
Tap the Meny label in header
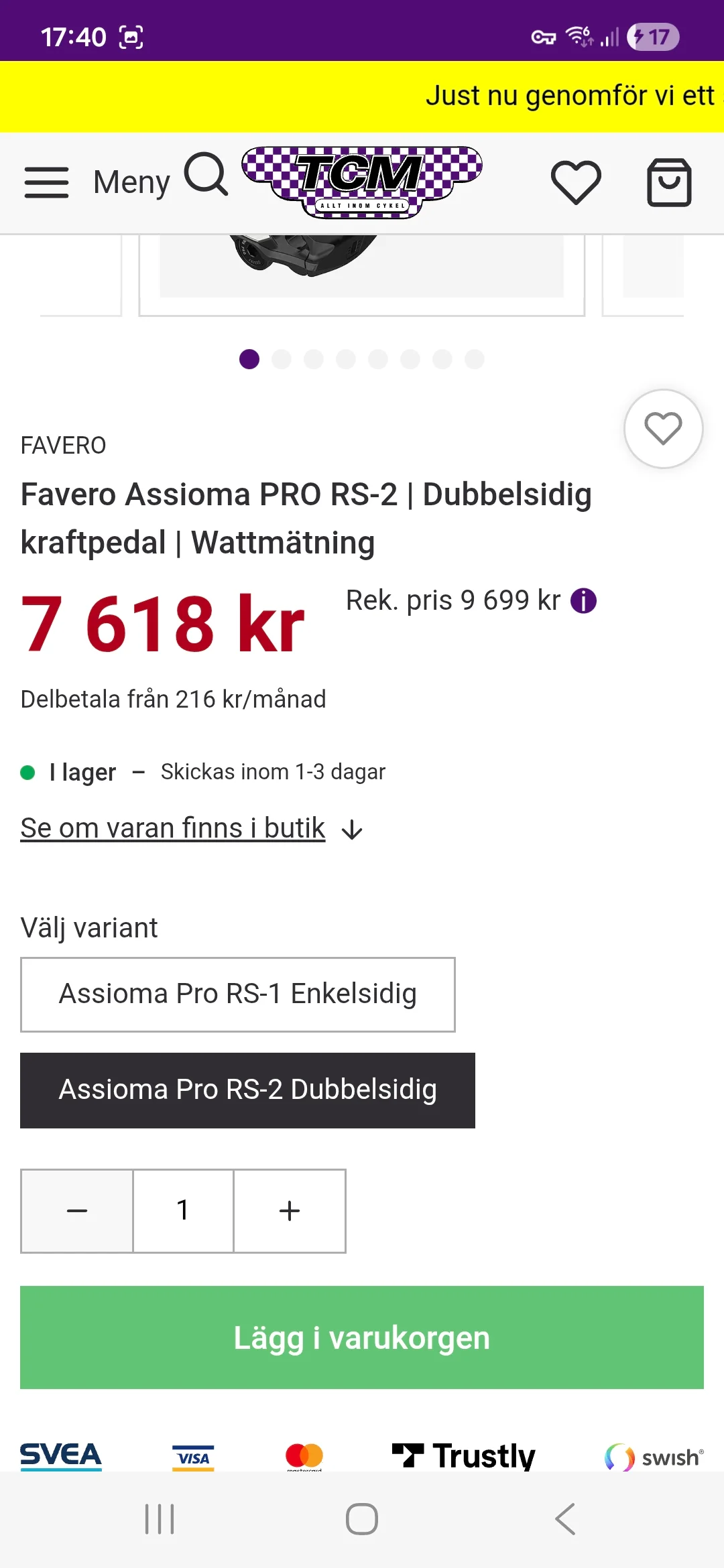click(132, 181)
